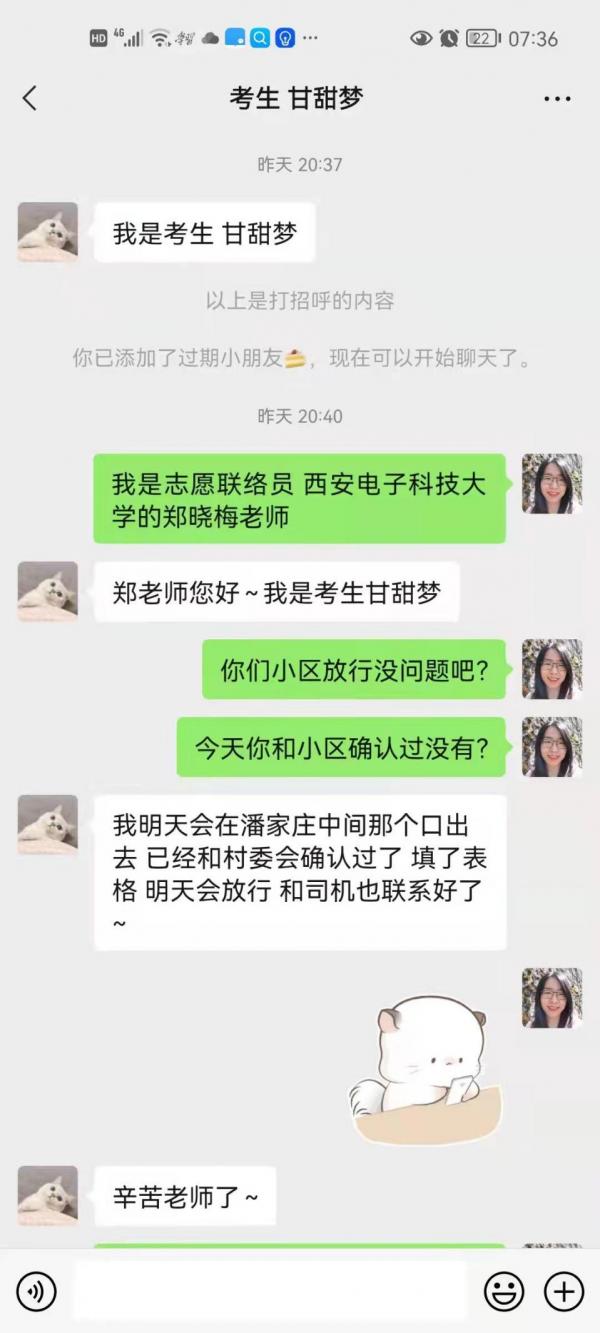Open the plus attachments menu
Image resolution: width=600 pixels, height=1333 pixels.
564,1292
